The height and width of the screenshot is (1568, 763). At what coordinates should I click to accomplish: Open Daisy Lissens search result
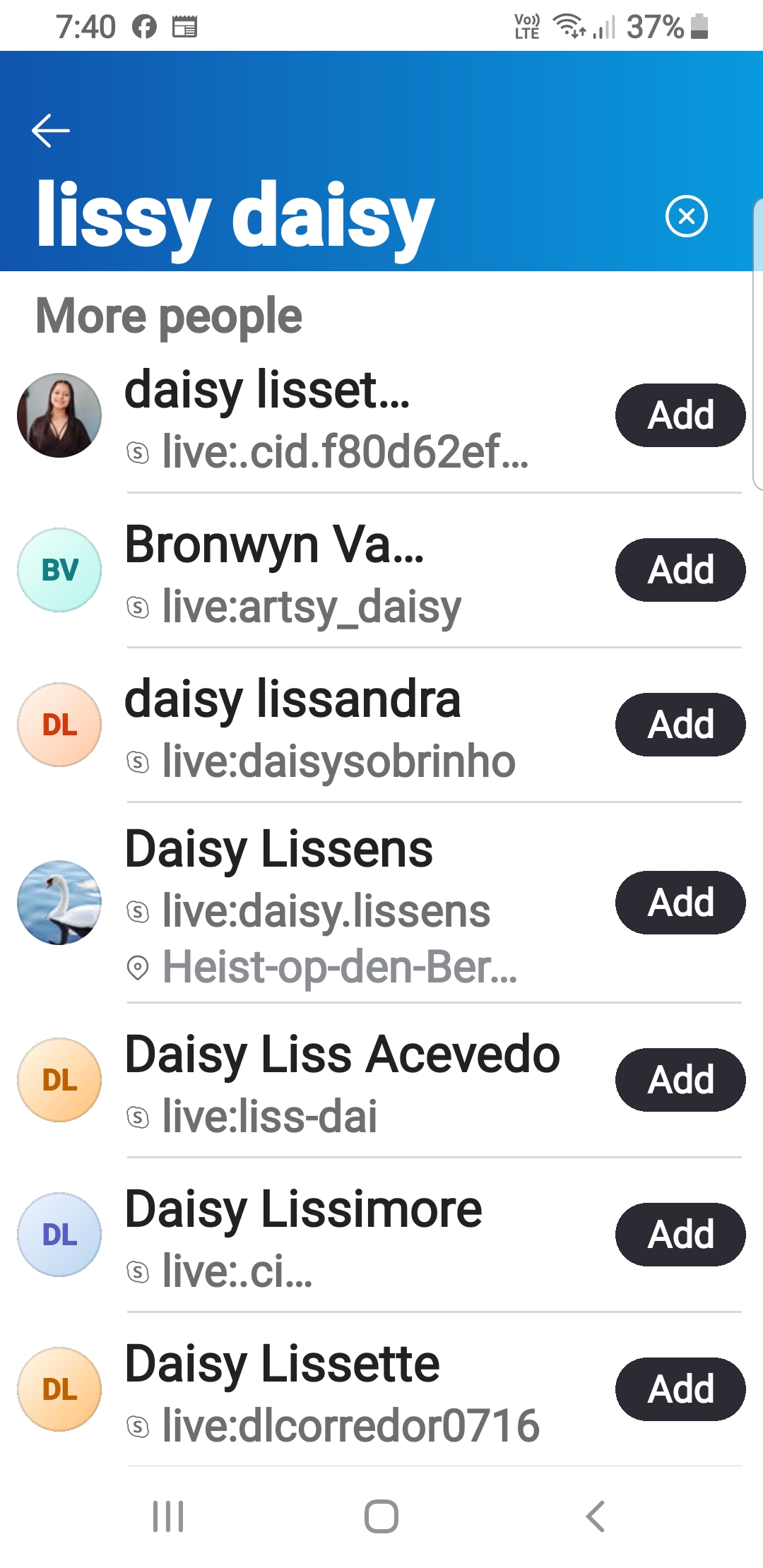[x=311, y=903]
